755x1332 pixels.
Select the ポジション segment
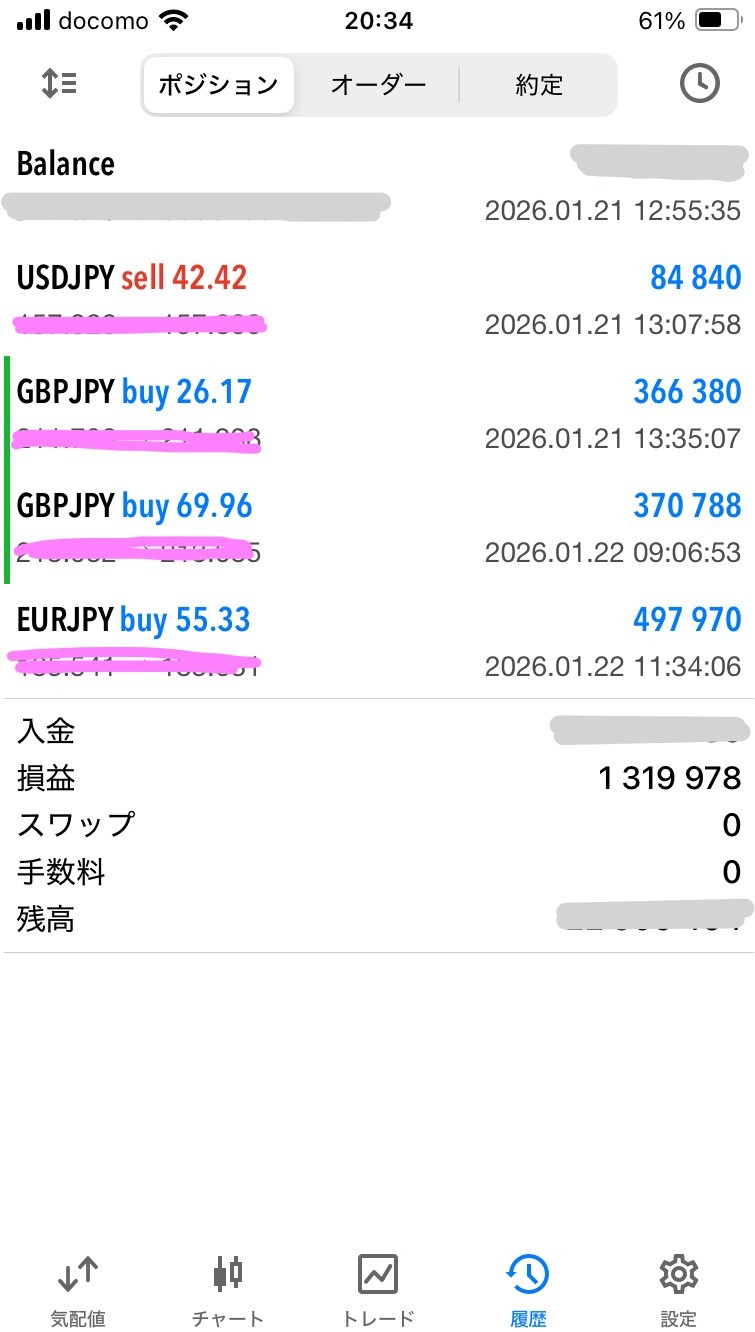[x=218, y=85]
